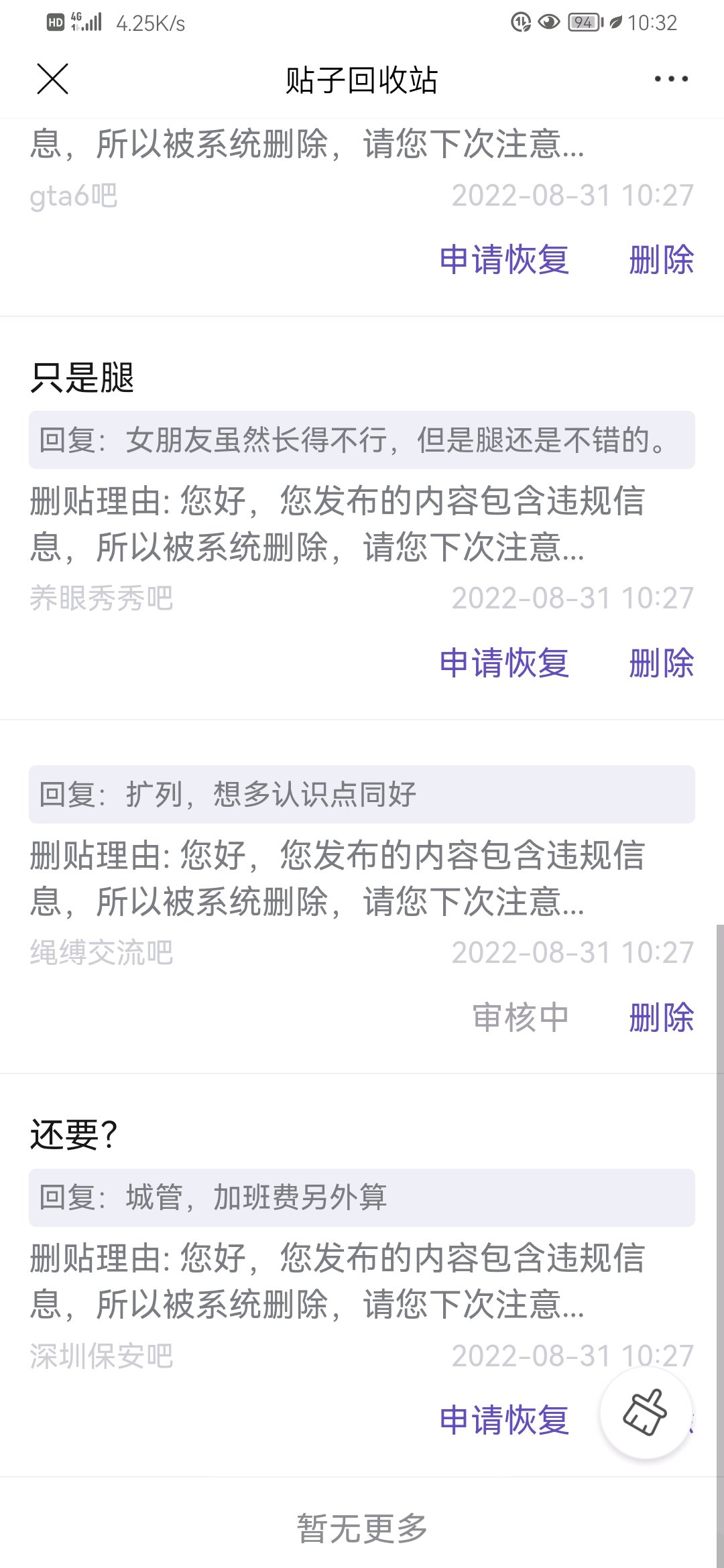The height and width of the screenshot is (1568, 724).
Task: Open the 还要? deleted post
Action: 74,1135
